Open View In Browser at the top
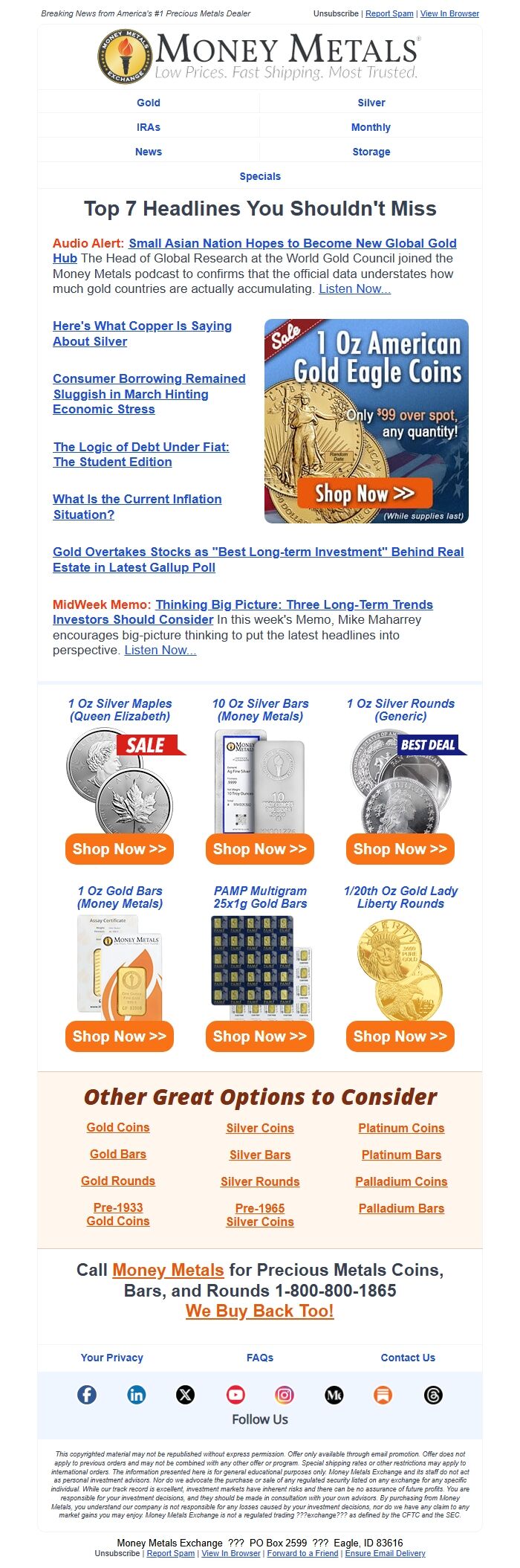 [449, 13]
